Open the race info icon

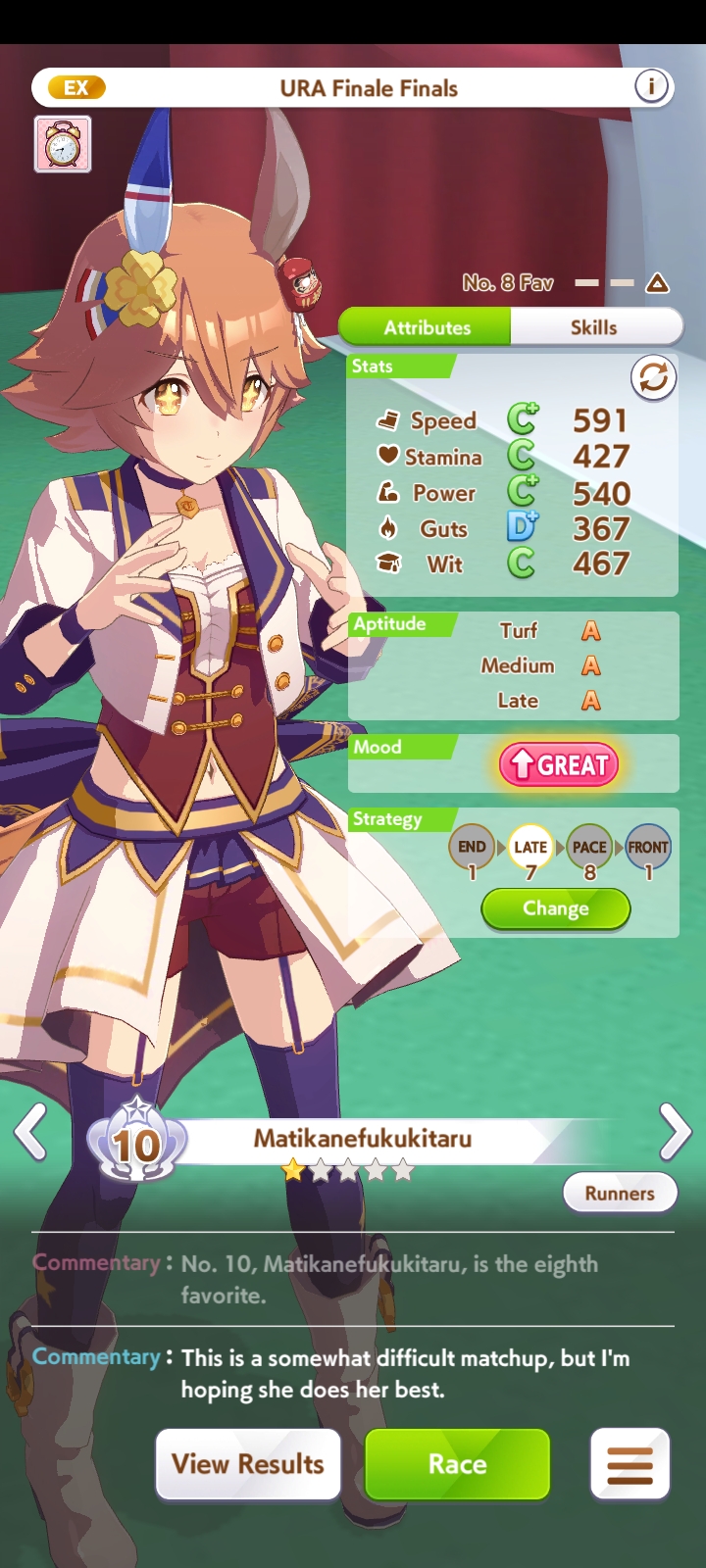point(650,87)
